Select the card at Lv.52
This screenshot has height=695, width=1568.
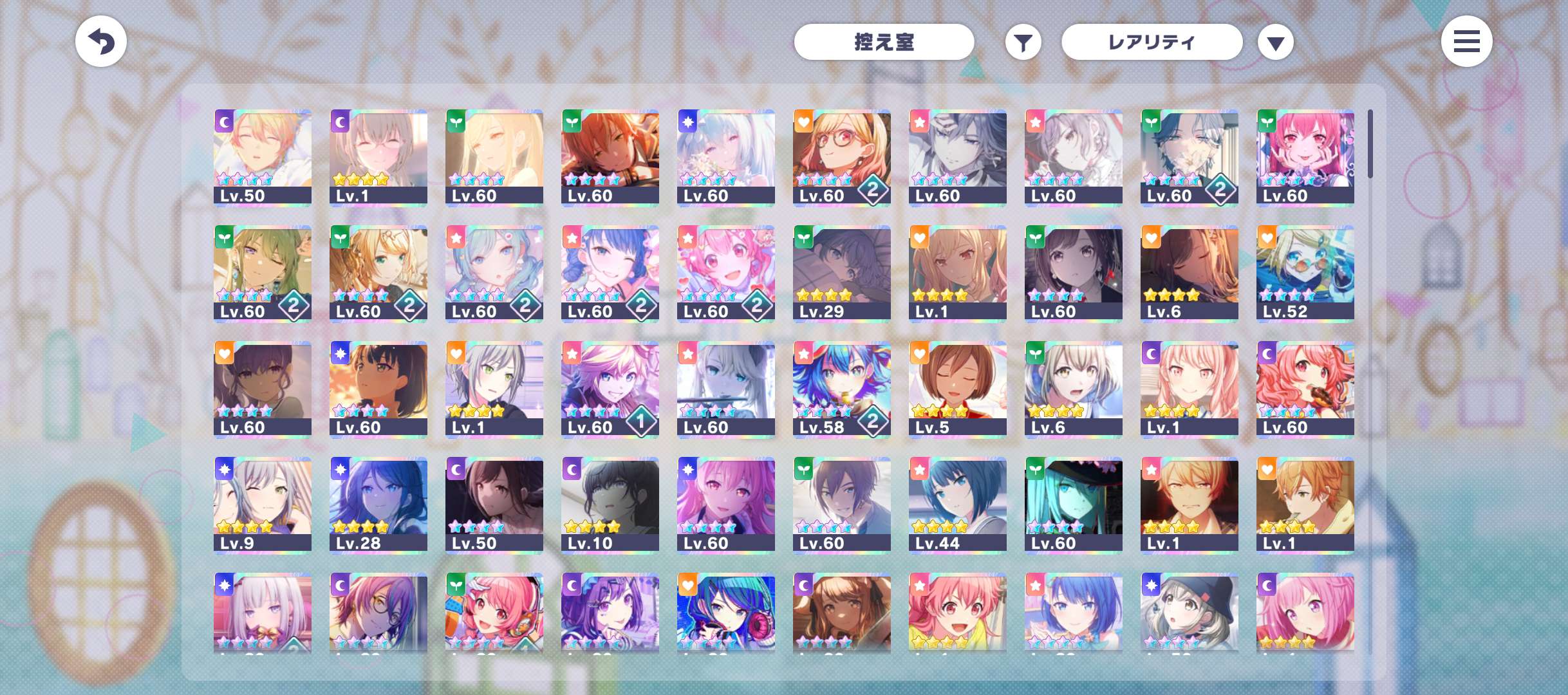click(x=1305, y=273)
